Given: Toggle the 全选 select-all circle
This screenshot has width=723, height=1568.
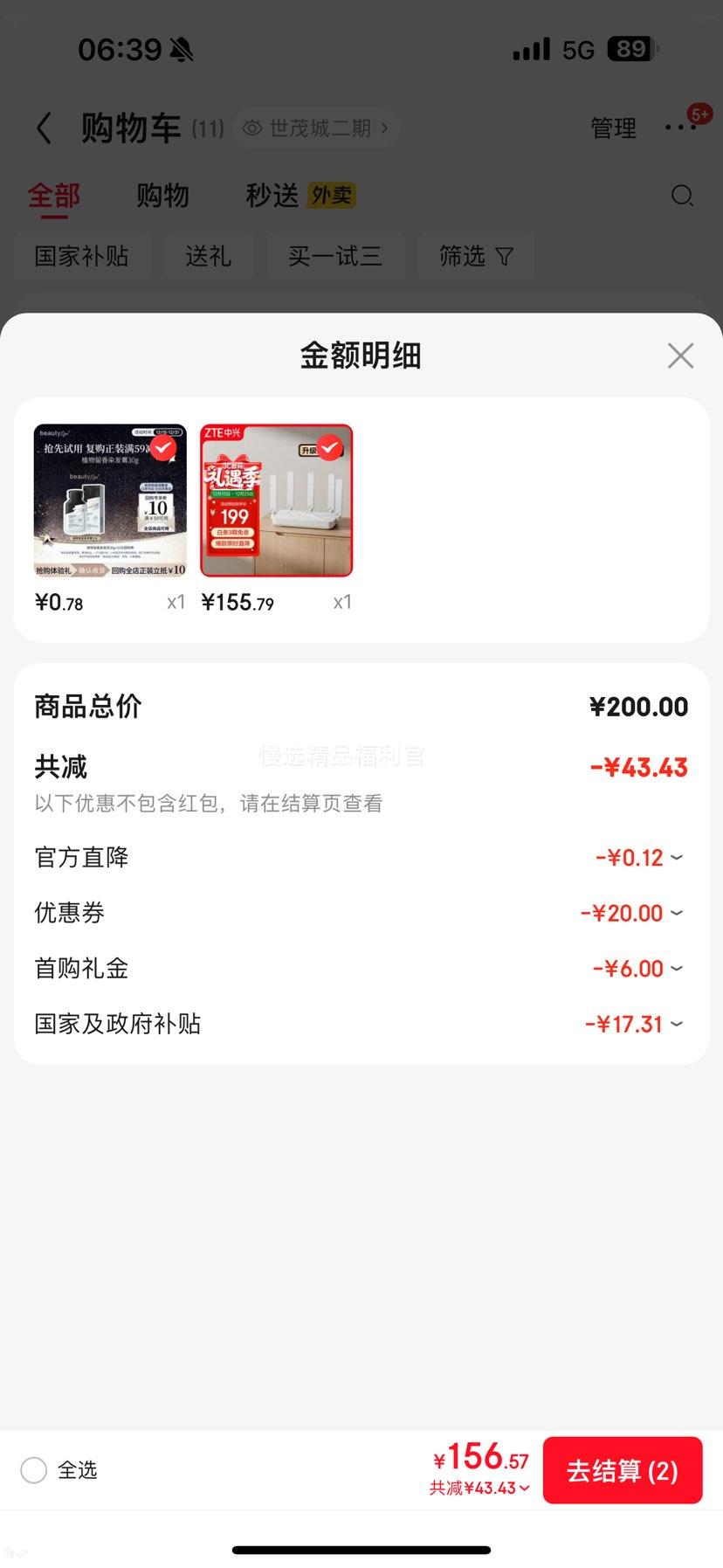Looking at the screenshot, I should [x=33, y=1470].
